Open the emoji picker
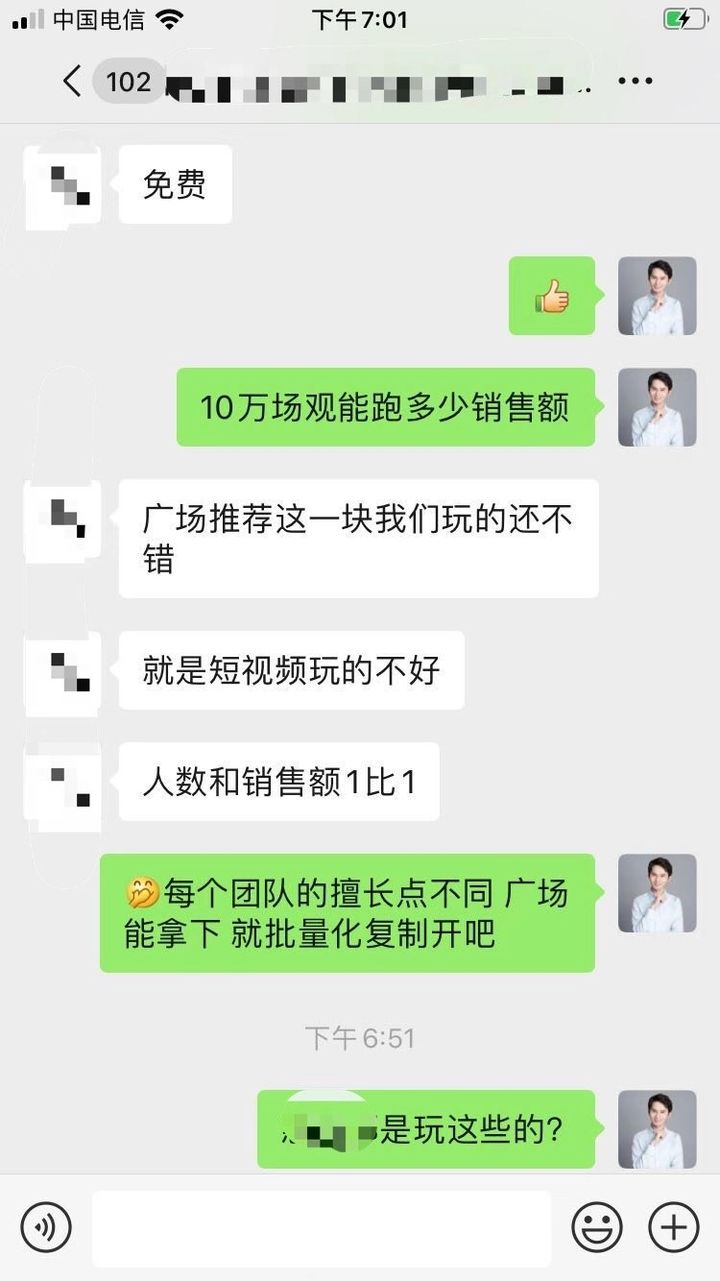 (597, 1228)
